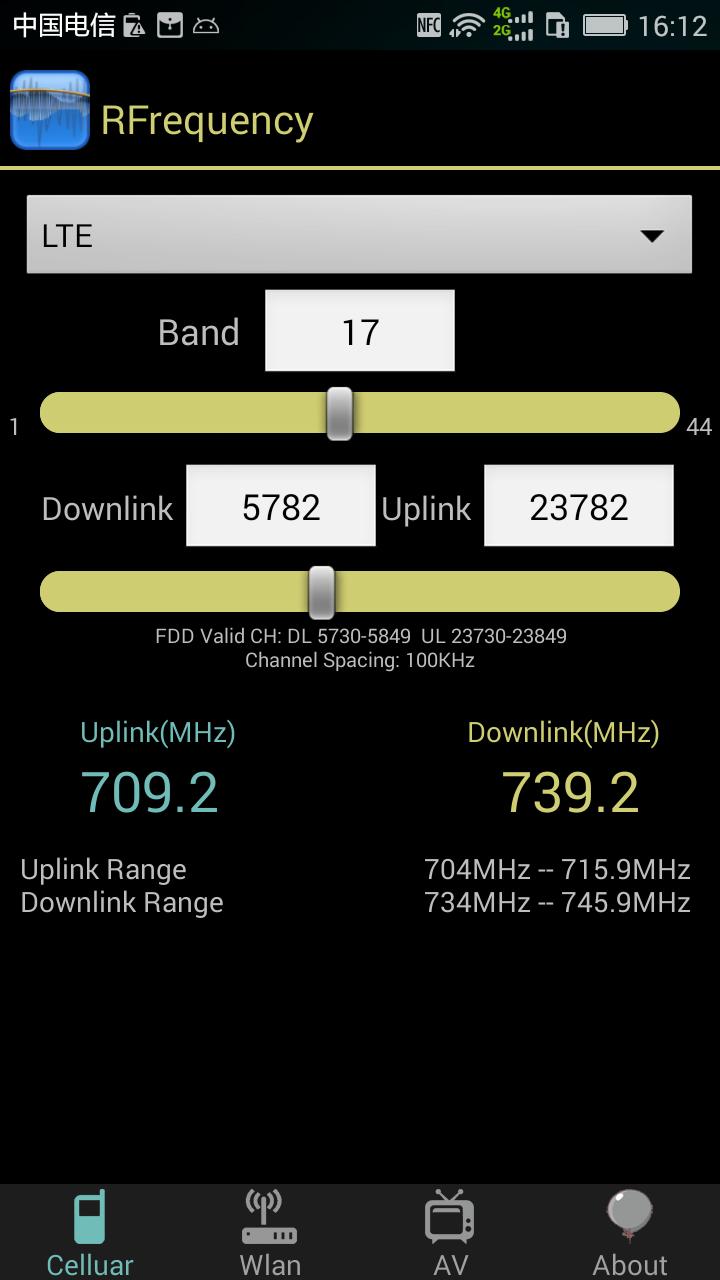The image size is (720, 1280).
Task: Tap the Band number field showing 17
Action: click(359, 330)
